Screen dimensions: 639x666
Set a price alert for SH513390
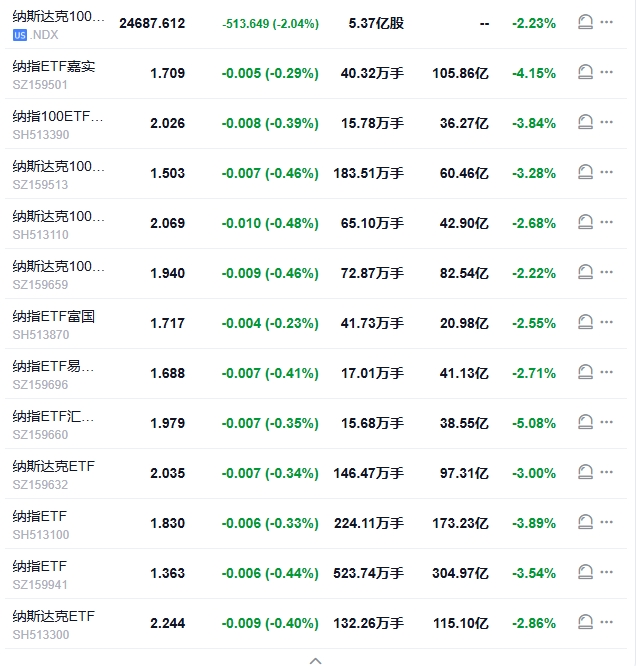[586, 123]
